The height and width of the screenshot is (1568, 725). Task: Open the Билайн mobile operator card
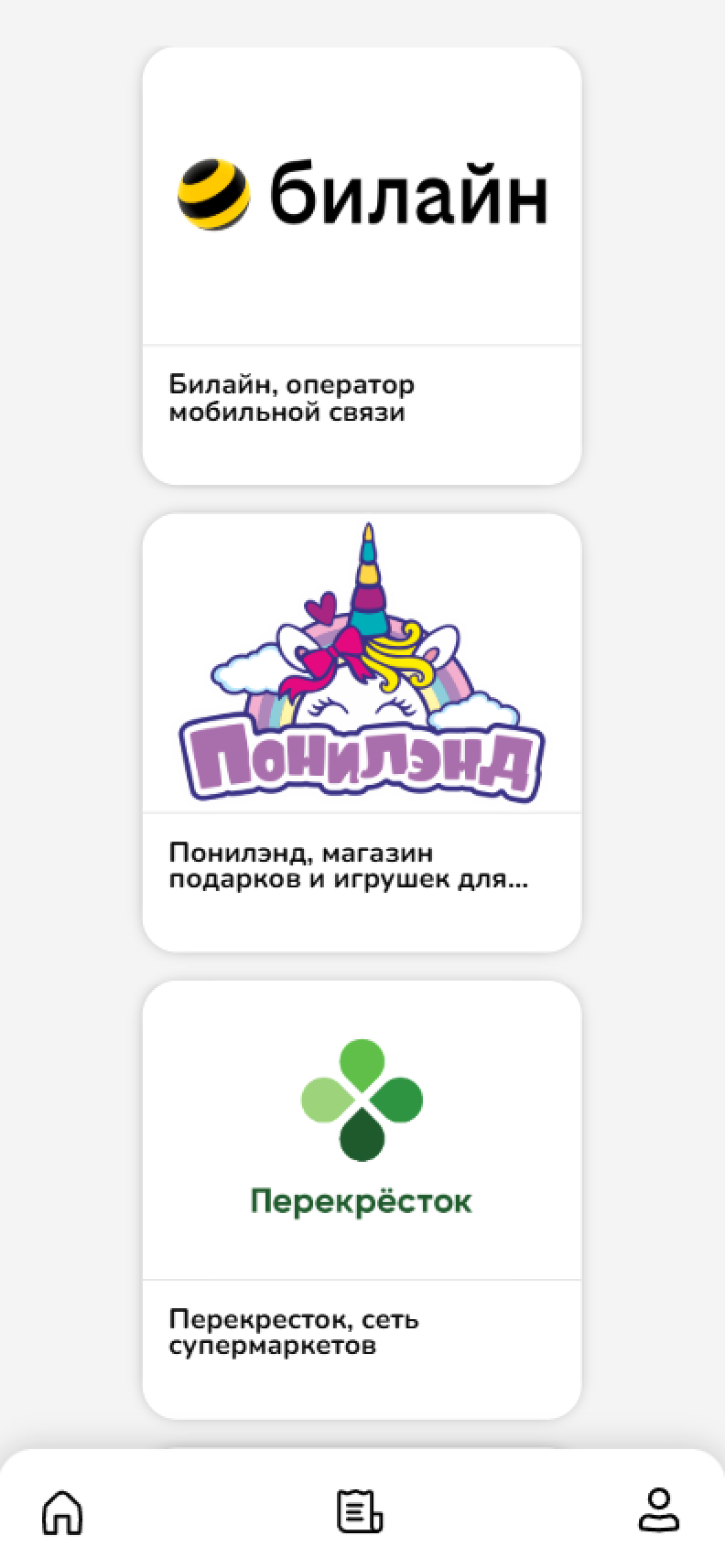(x=362, y=265)
